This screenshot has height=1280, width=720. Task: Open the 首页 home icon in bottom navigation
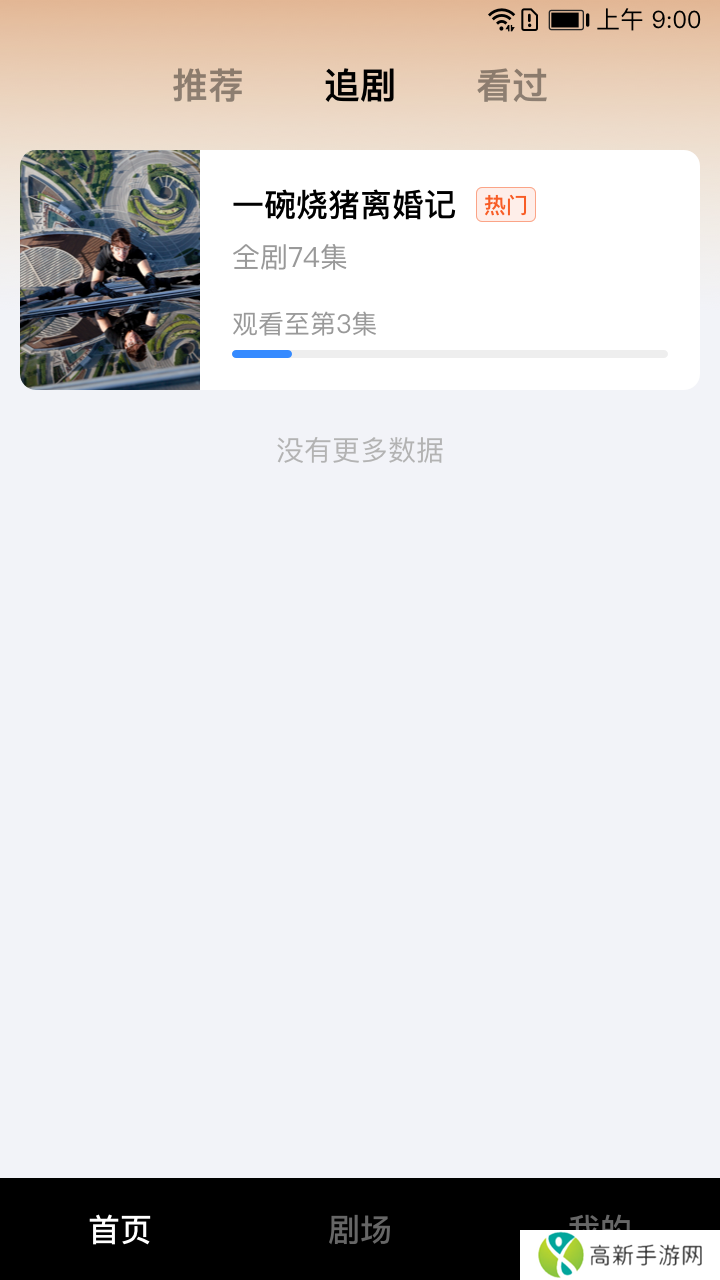tap(119, 1228)
